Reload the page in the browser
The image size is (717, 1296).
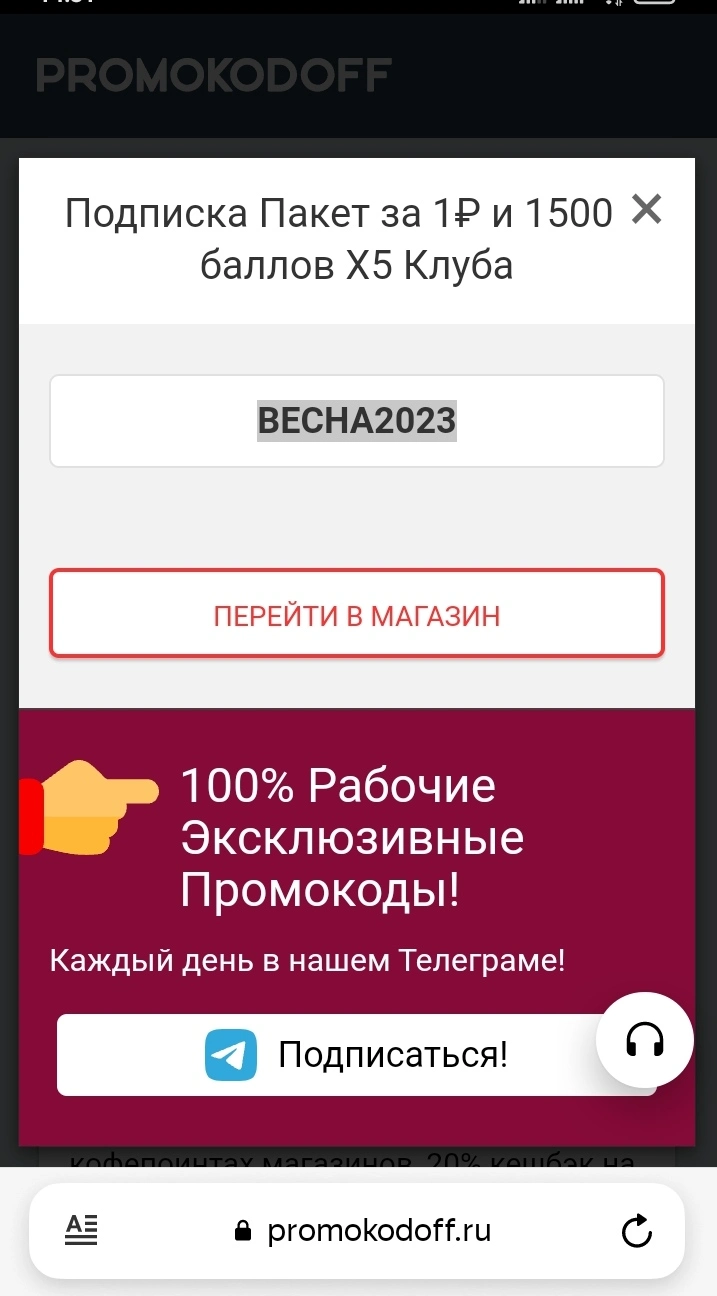point(637,1231)
